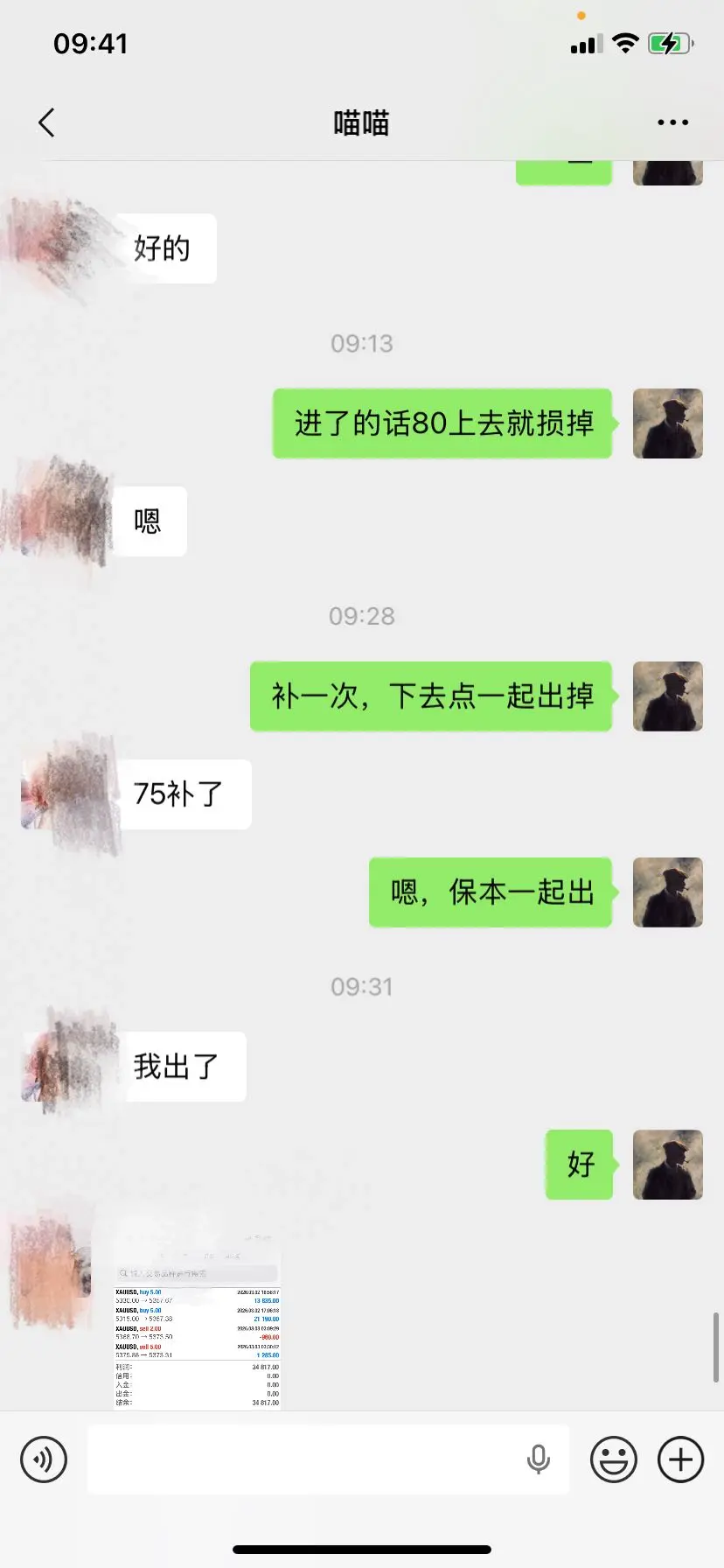Tap the message text input field
Viewport: 724px width, 1568px height.
click(x=332, y=1459)
